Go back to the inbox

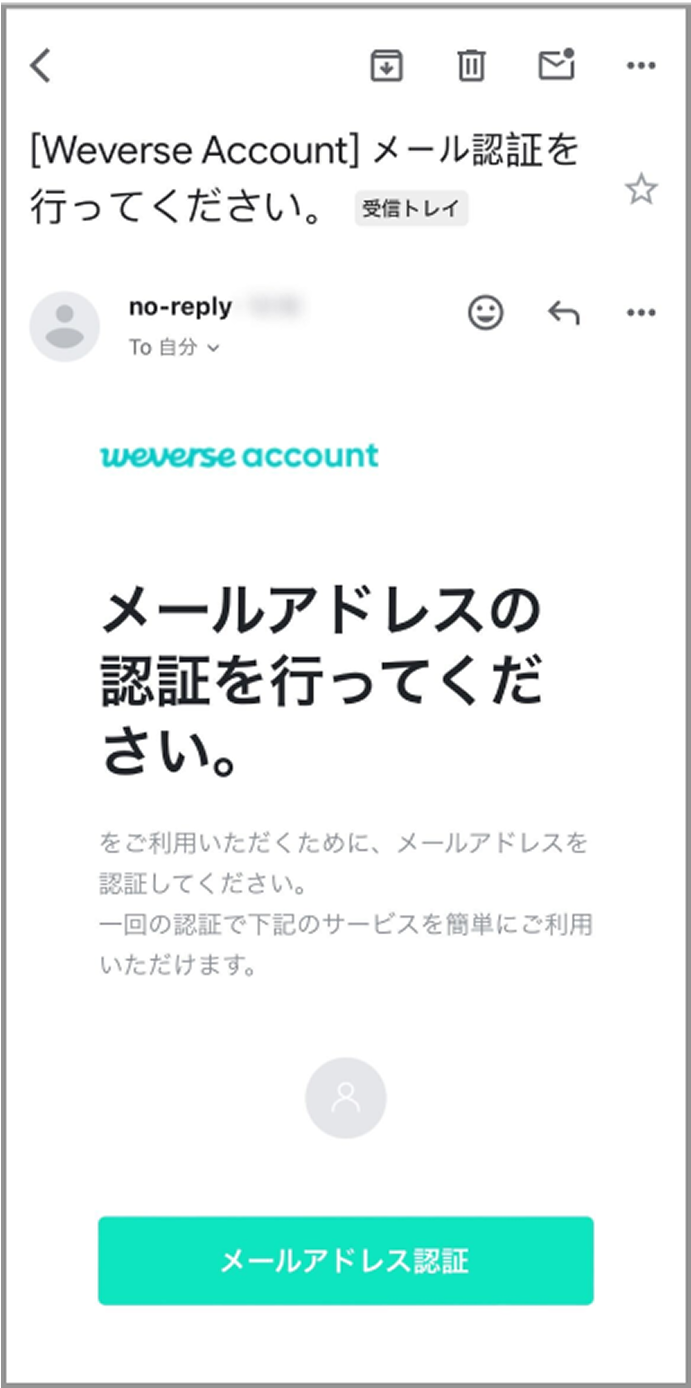[x=40, y=66]
